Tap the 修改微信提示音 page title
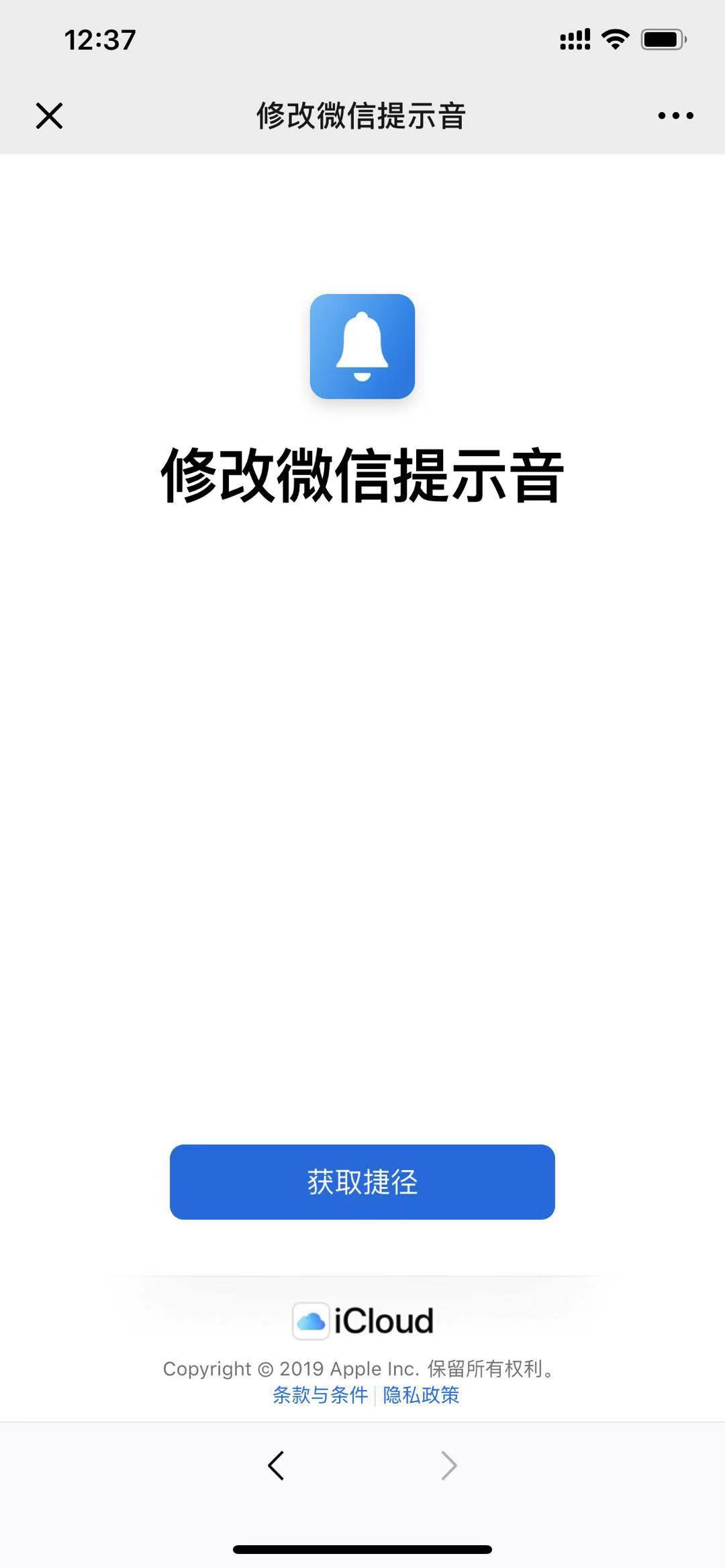This screenshot has height=1568, width=725. pyautogui.click(x=362, y=115)
